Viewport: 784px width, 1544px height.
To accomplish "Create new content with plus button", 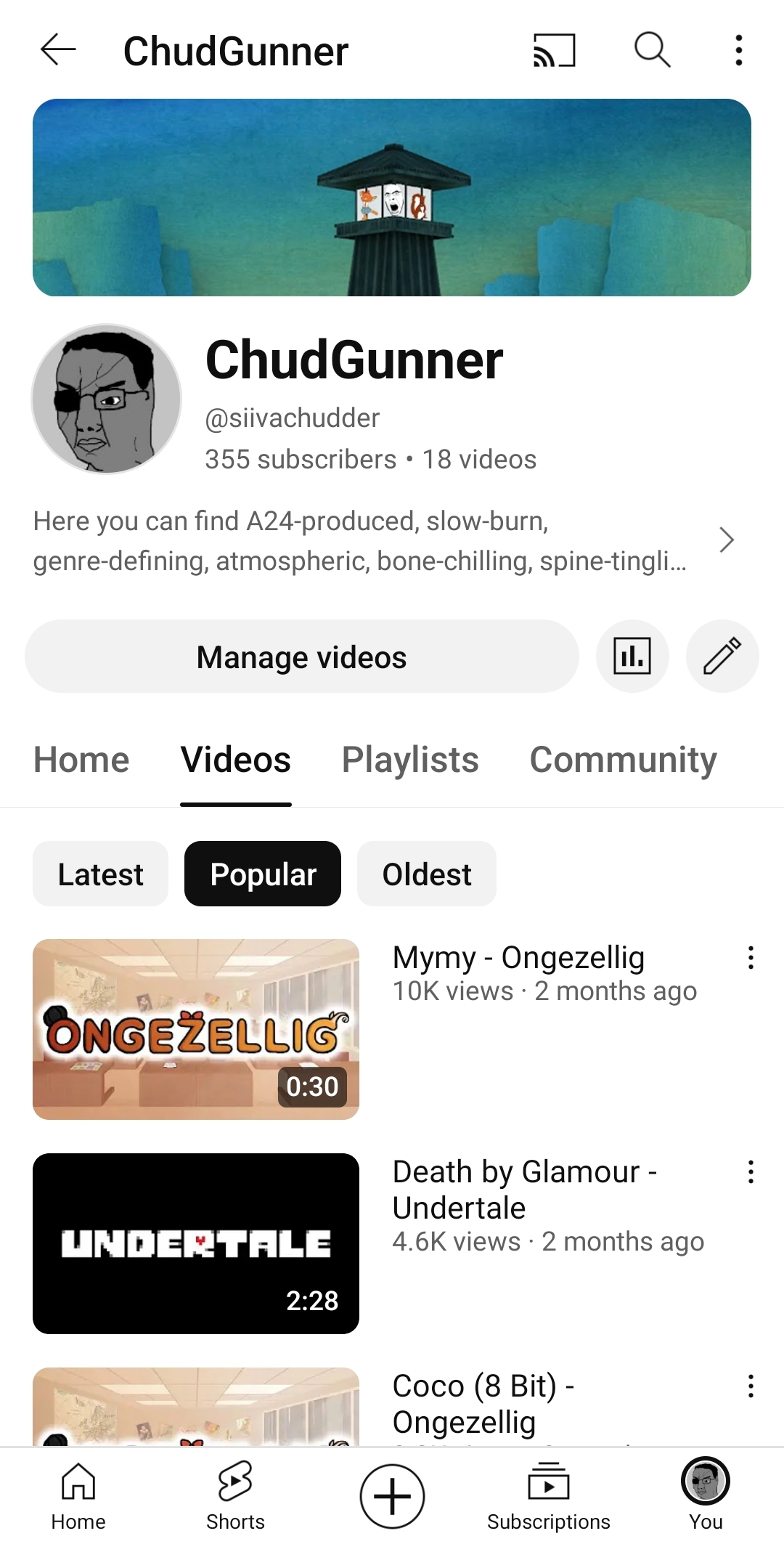I will 392,1496.
